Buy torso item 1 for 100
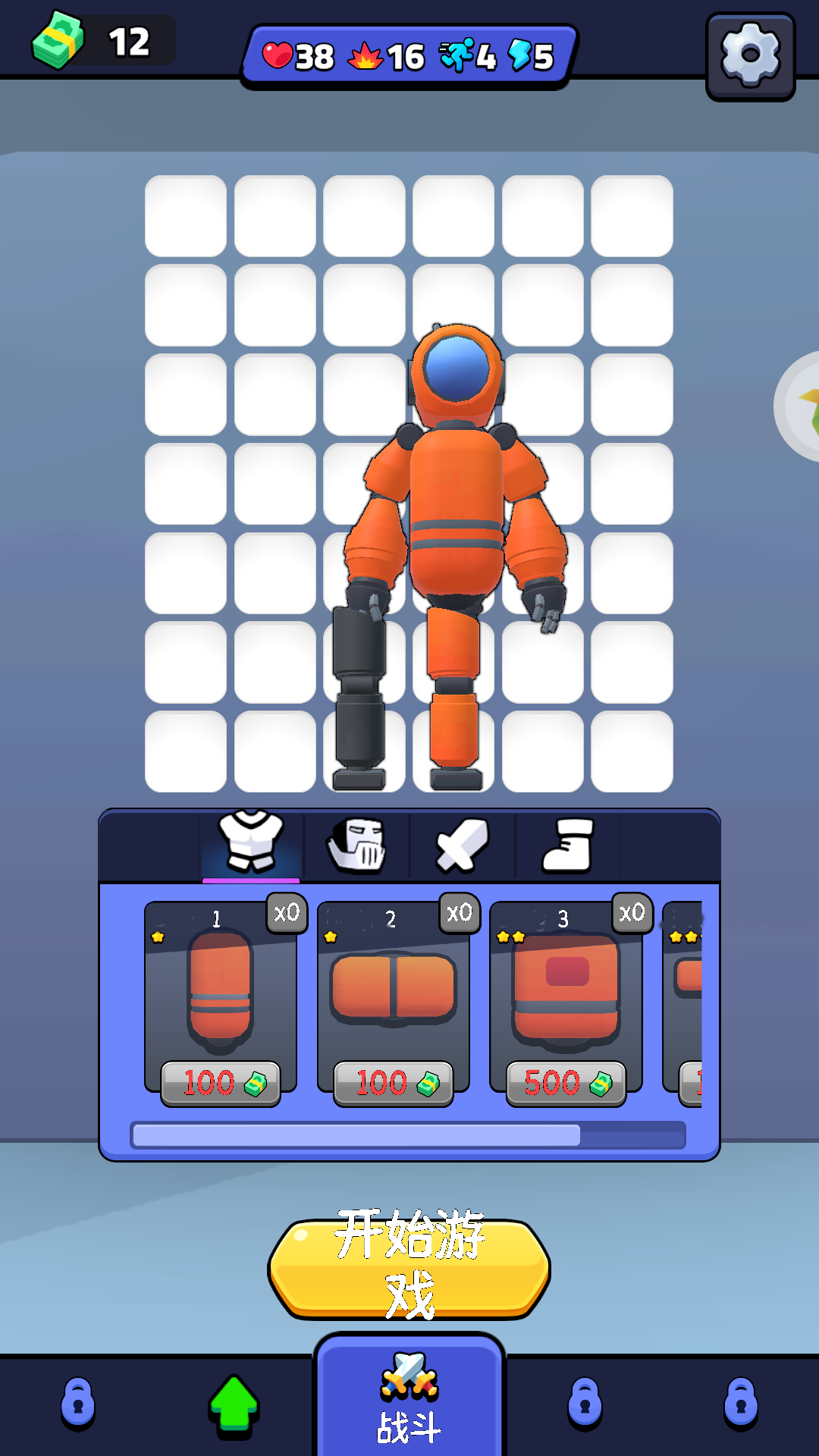 coord(221,1083)
